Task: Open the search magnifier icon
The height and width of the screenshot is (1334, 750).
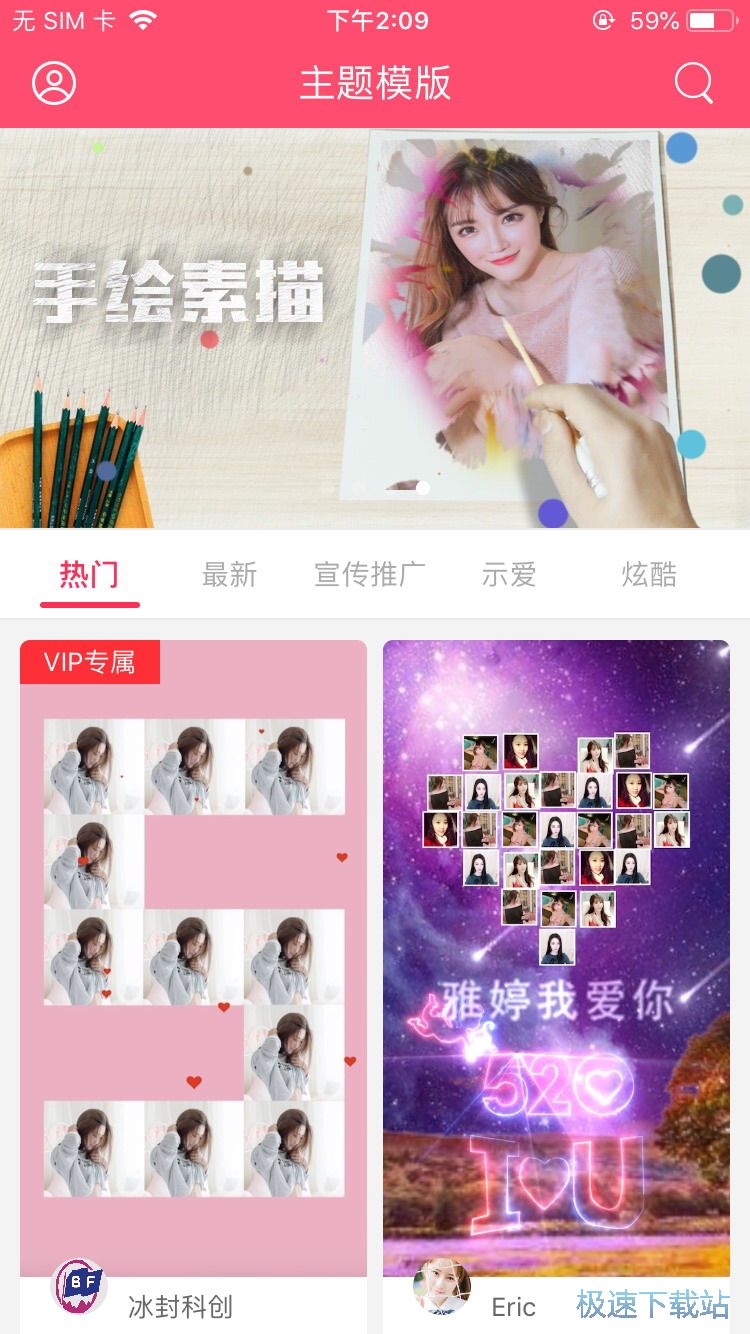Action: click(x=693, y=84)
